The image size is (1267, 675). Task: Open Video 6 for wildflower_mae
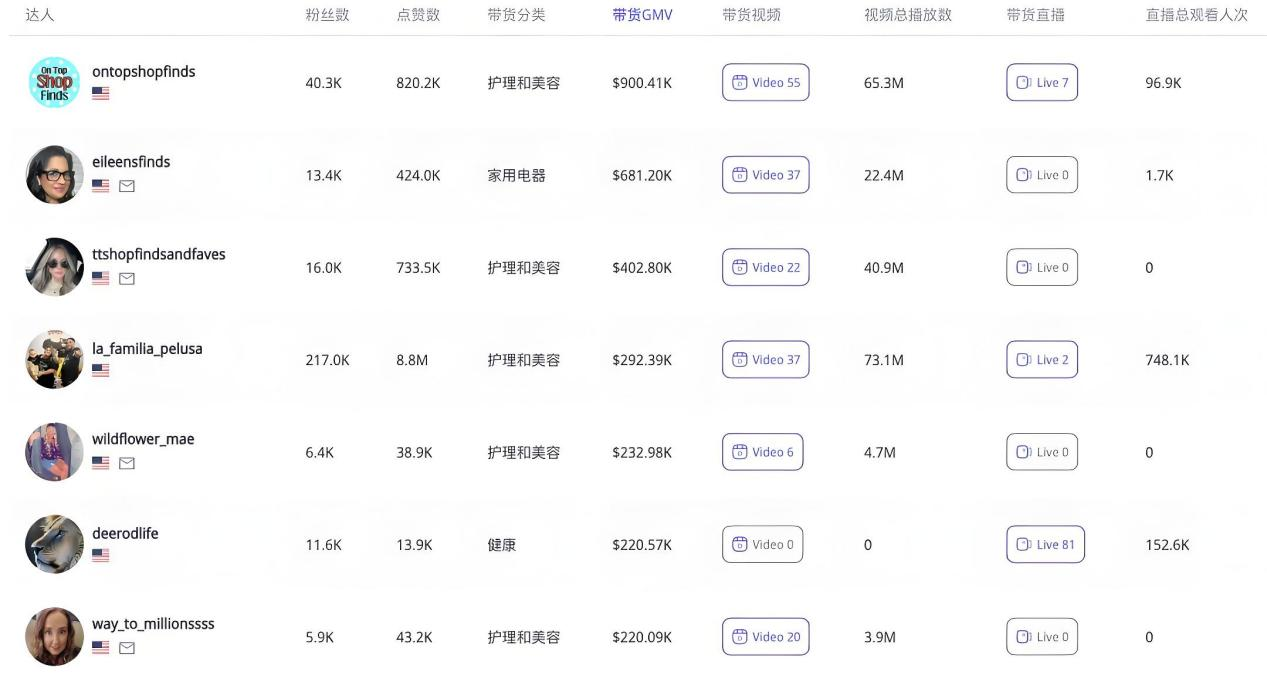click(x=762, y=452)
